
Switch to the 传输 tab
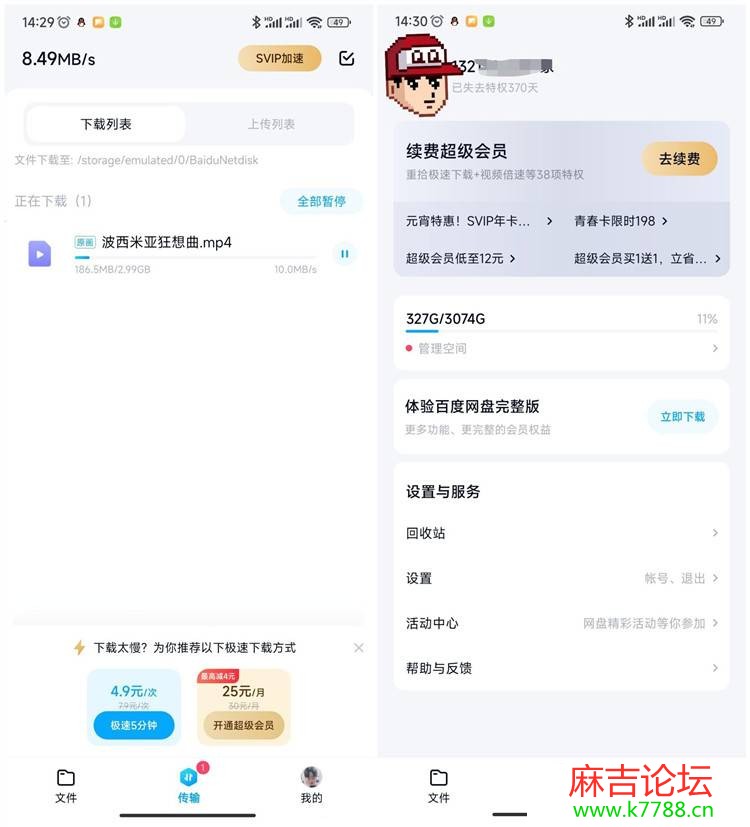tap(188, 785)
